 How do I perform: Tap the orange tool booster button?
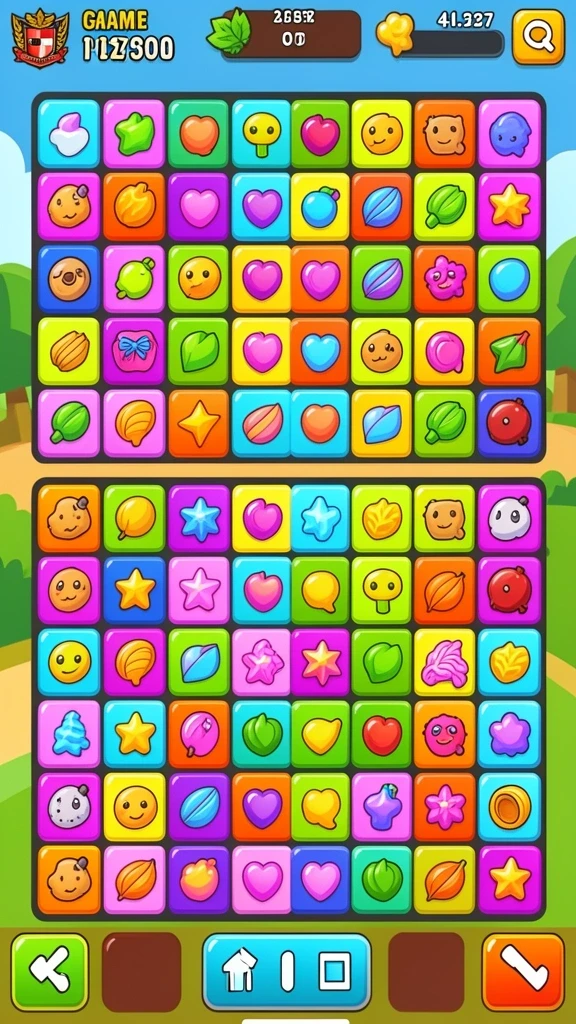tap(523, 972)
